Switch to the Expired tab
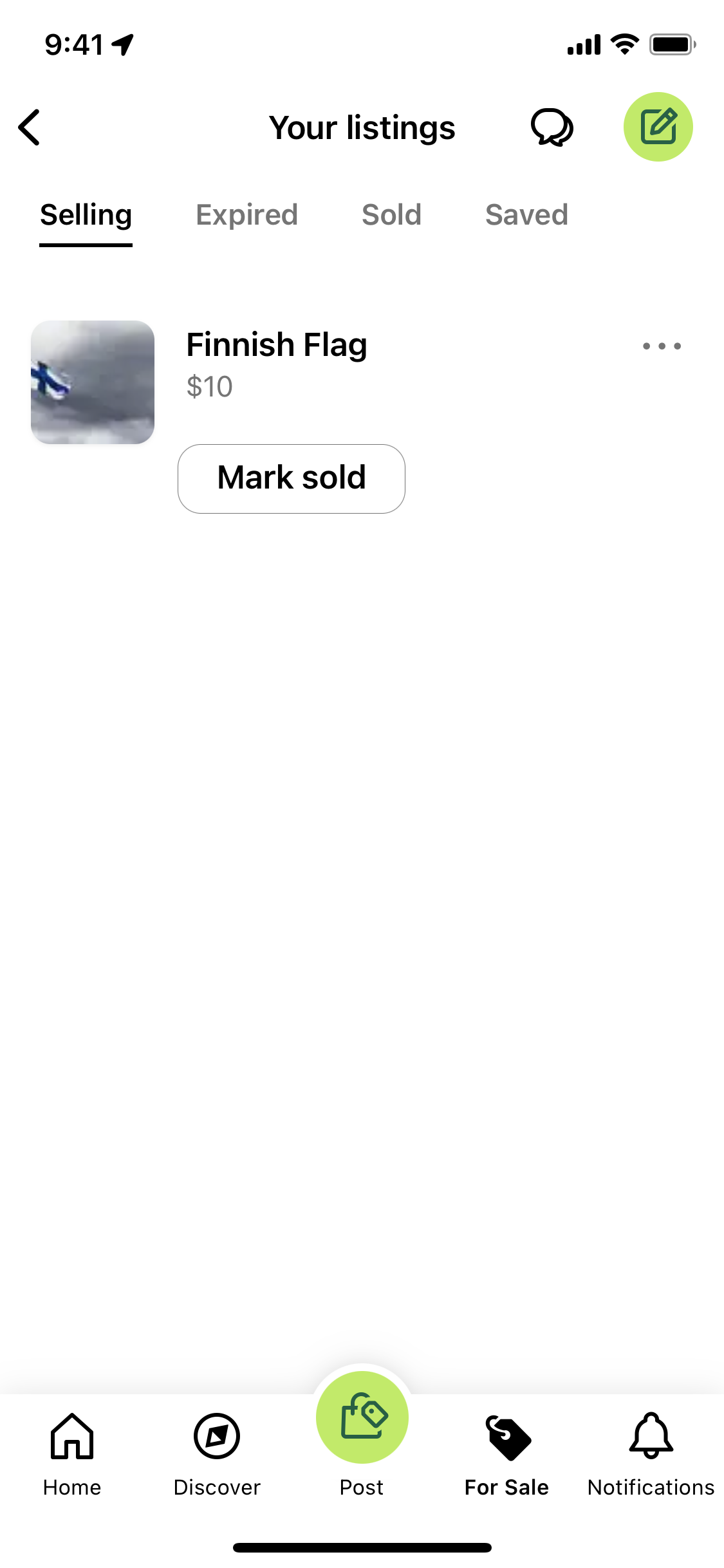The height and width of the screenshot is (1568, 724). 246,214
